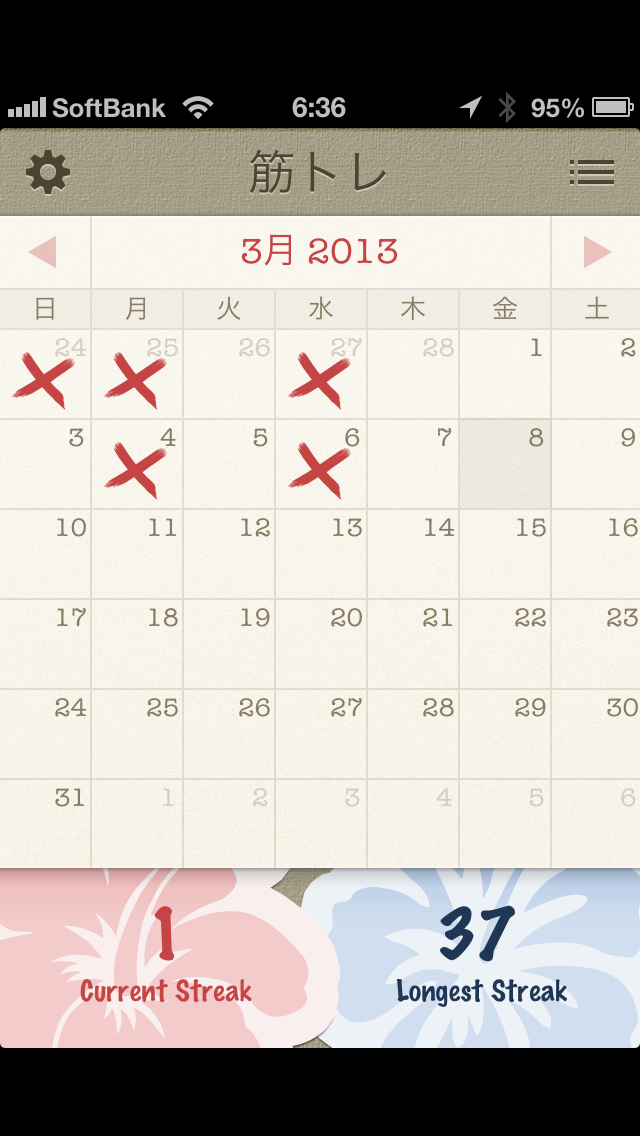This screenshot has width=640, height=1136.
Task: Mark March 5 as done
Action: coord(229,464)
